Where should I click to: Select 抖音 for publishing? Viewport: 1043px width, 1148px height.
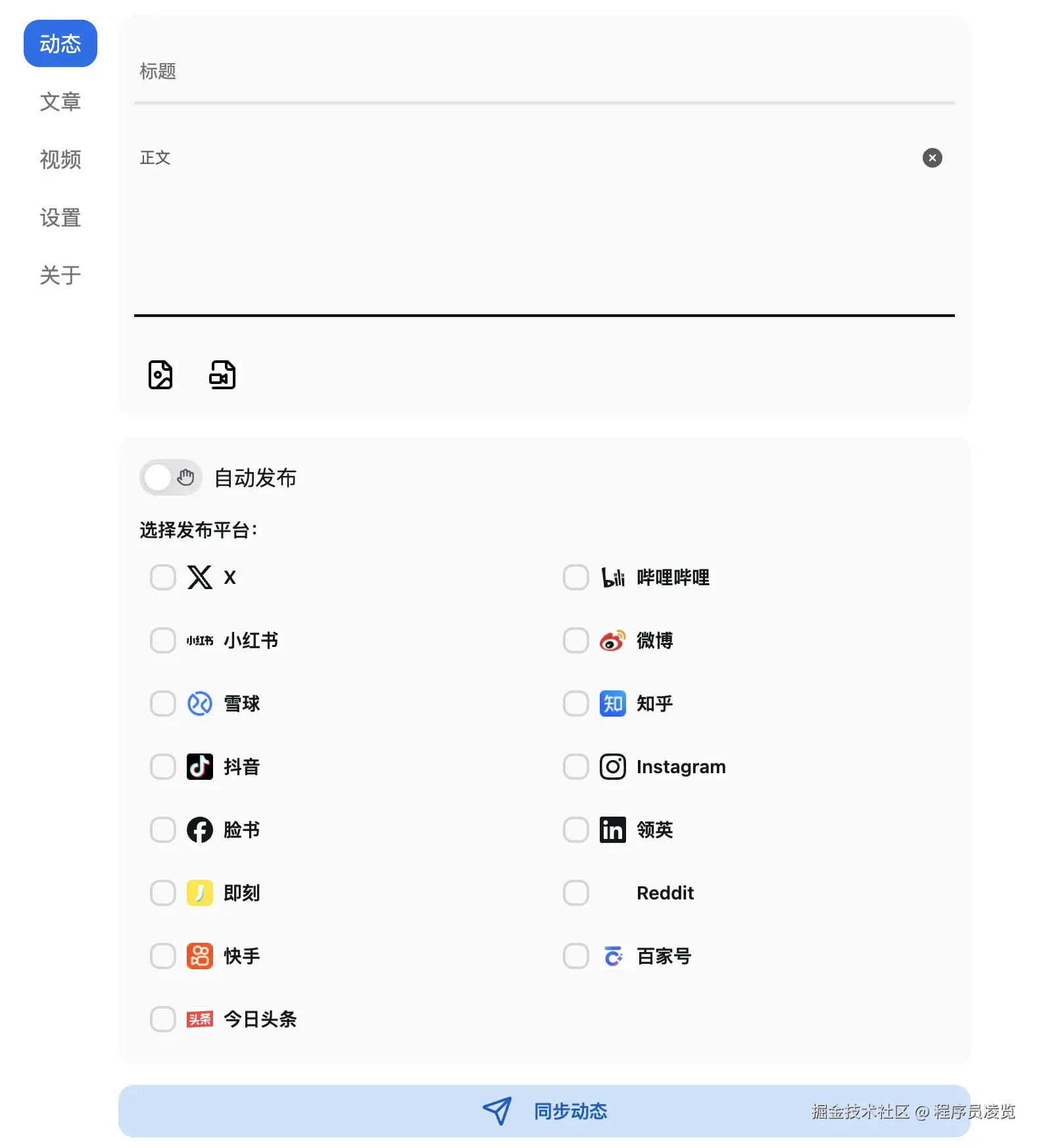click(163, 767)
